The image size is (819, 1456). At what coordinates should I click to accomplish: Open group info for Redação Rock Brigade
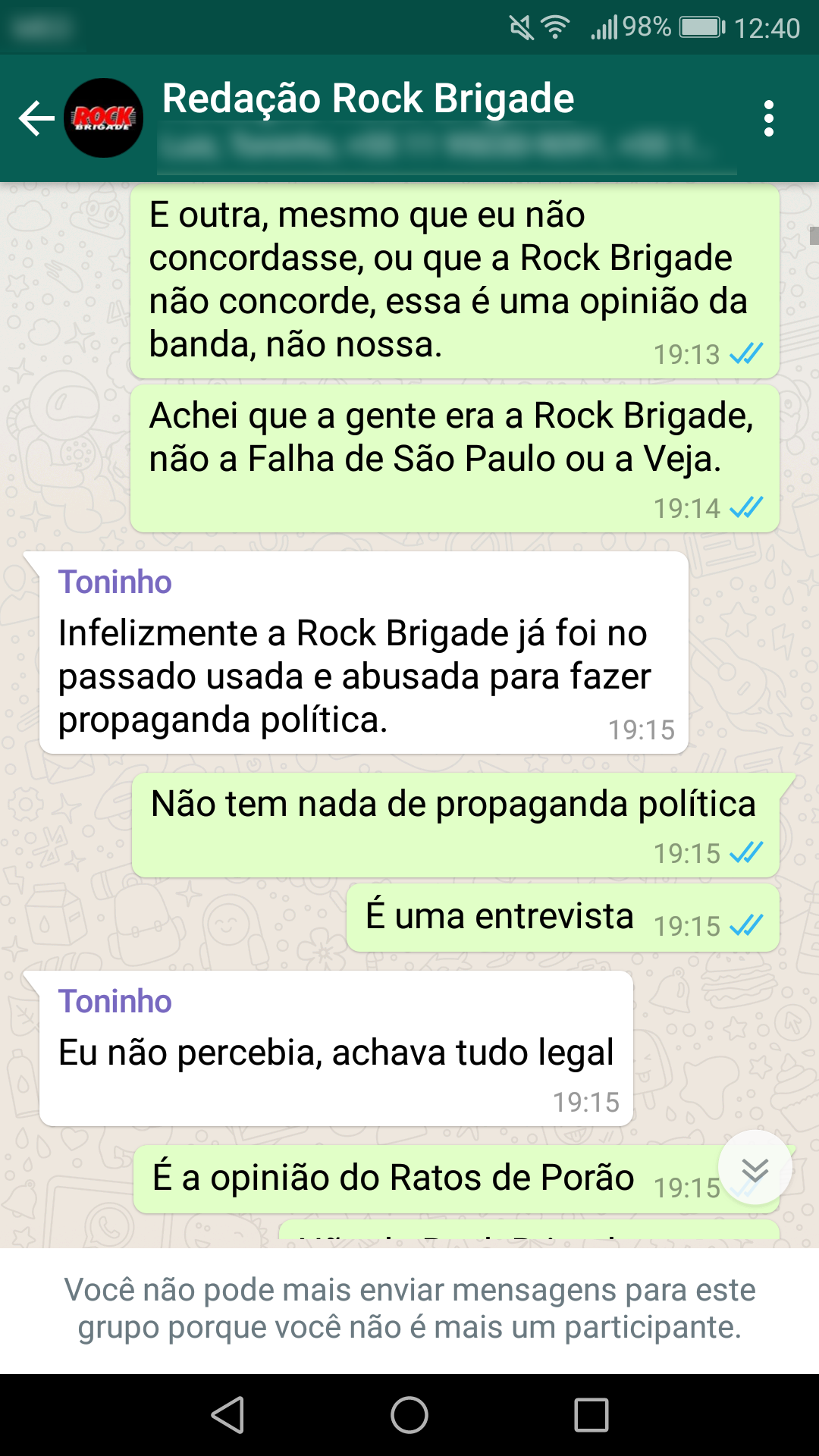pos(369,99)
